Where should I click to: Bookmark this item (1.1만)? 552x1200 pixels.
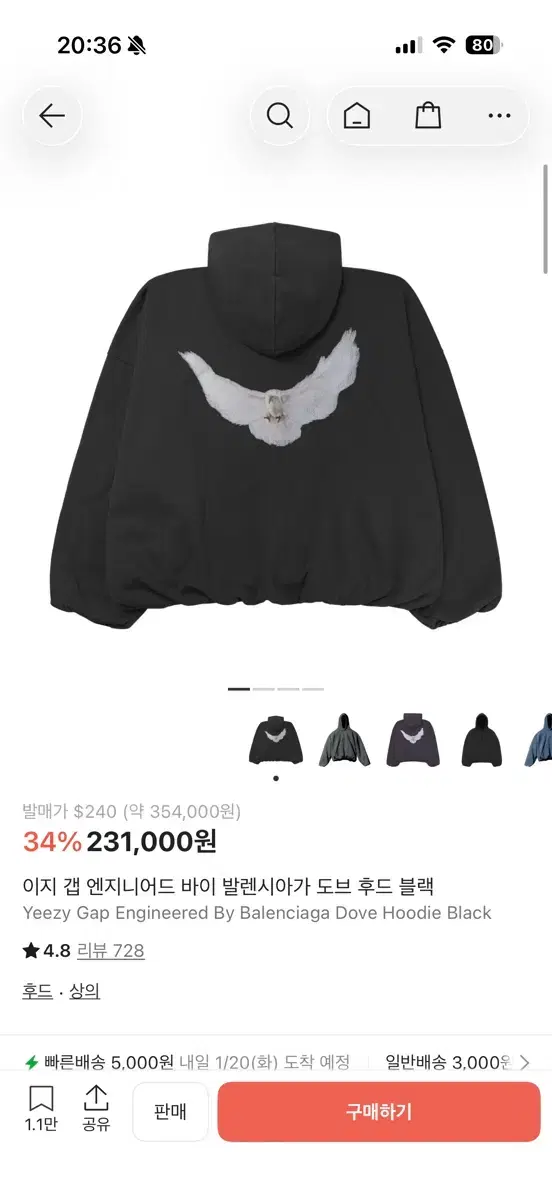pyautogui.click(x=41, y=1110)
